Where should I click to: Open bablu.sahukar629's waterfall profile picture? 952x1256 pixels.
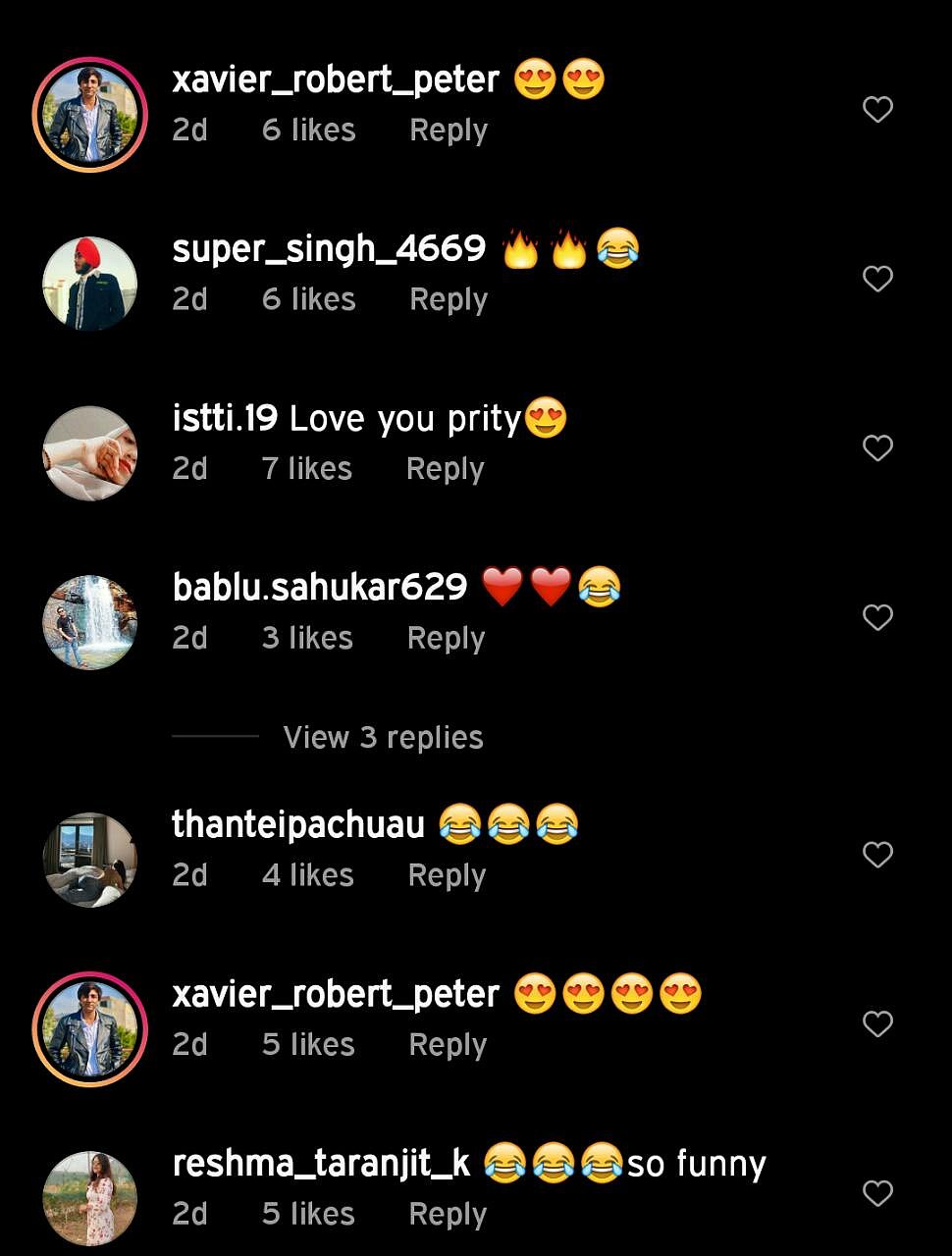coord(89,622)
